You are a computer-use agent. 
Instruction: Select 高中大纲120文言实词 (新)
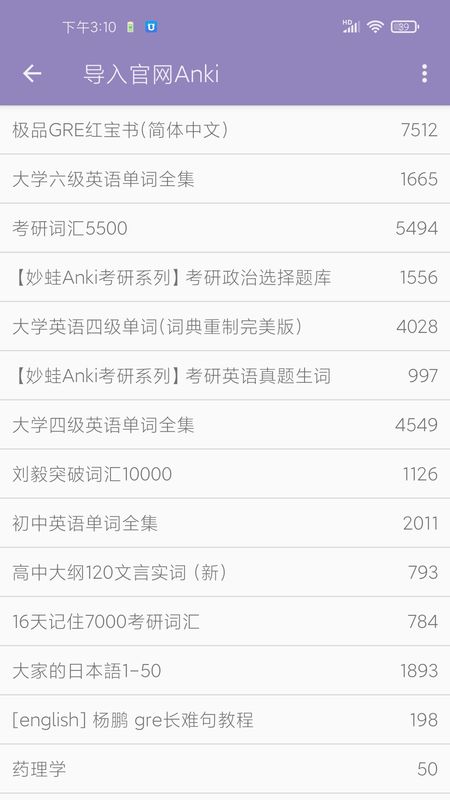point(225,572)
